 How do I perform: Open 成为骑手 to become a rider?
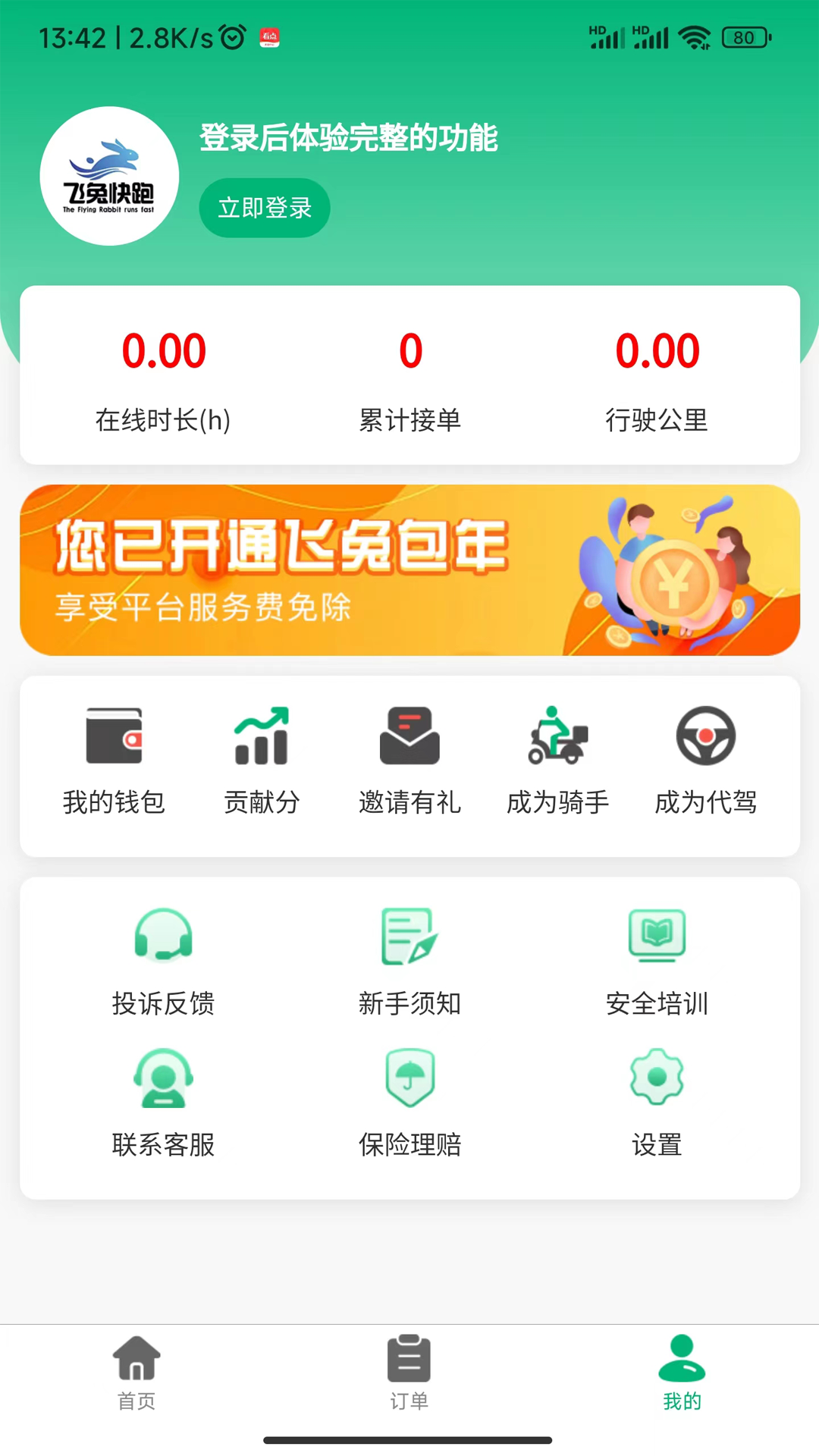click(557, 758)
